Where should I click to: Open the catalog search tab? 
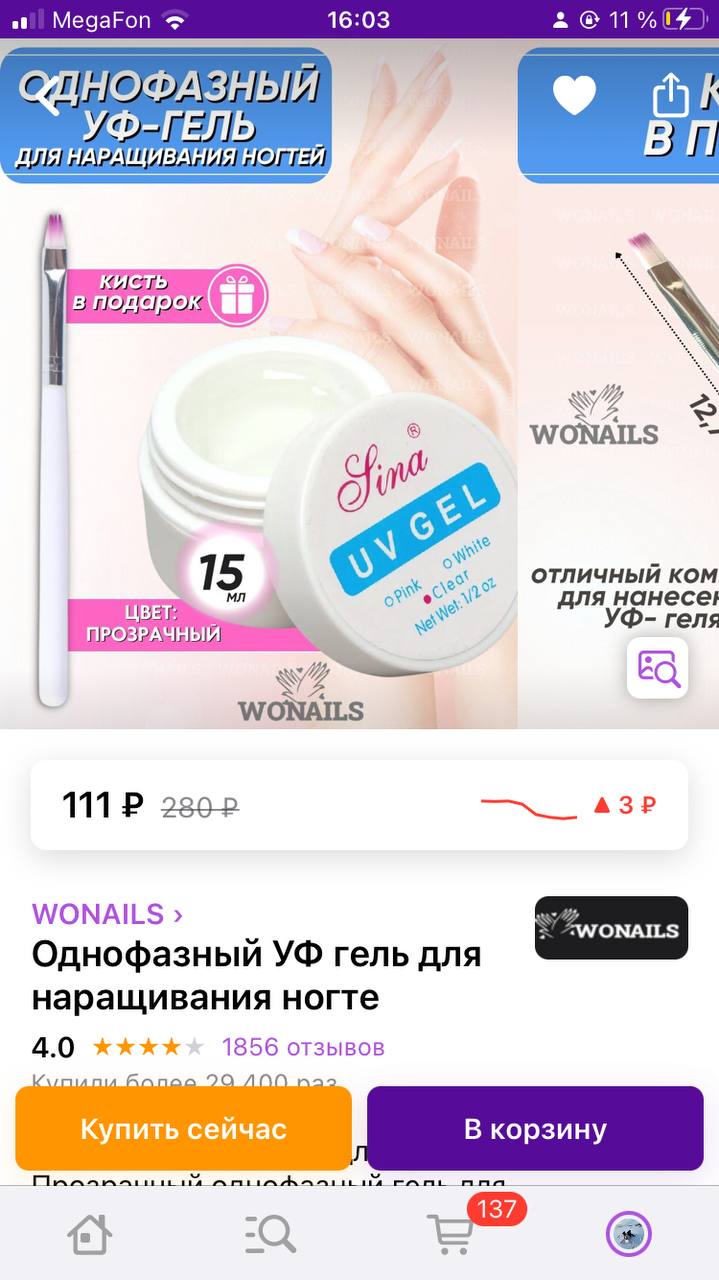point(270,1235)
